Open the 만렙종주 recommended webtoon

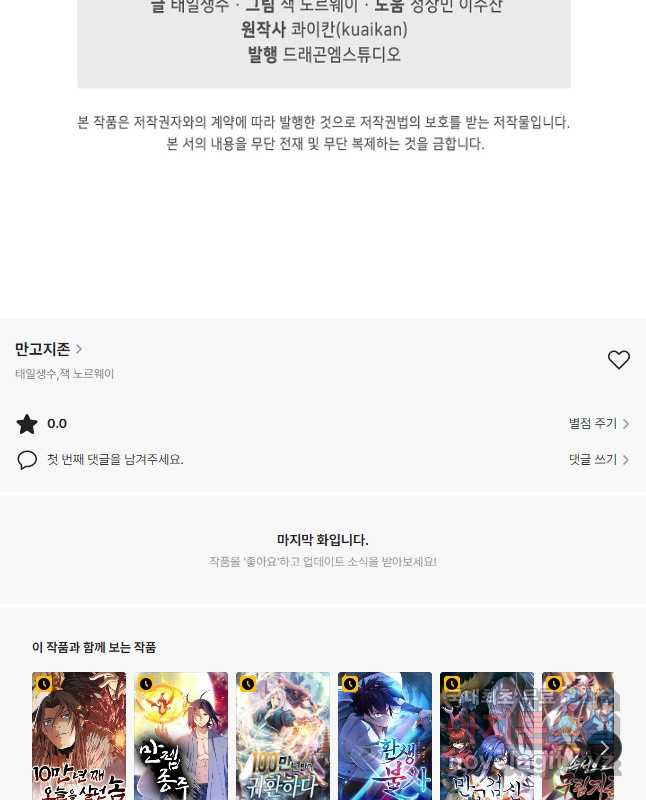(181, 735)
